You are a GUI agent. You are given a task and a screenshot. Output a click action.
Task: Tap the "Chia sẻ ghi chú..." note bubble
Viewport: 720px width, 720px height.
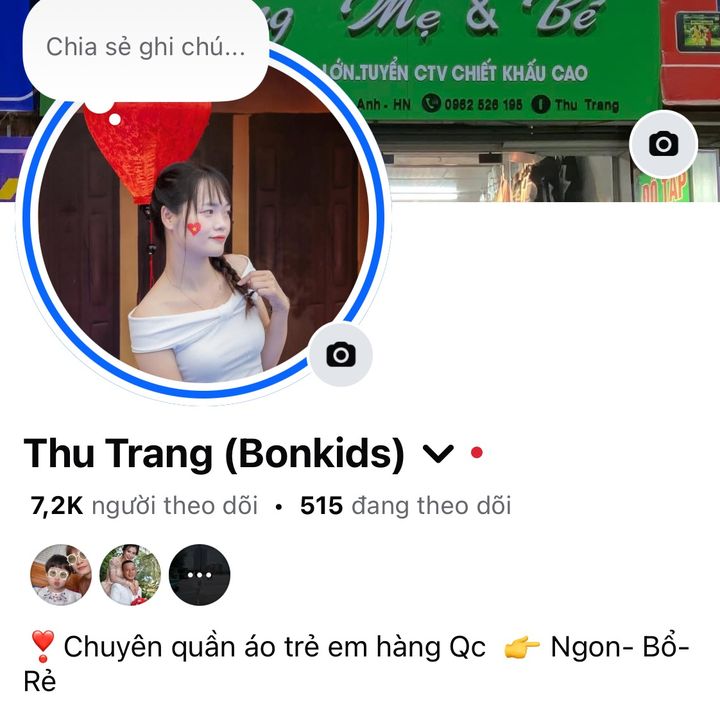tap(145, 47)
